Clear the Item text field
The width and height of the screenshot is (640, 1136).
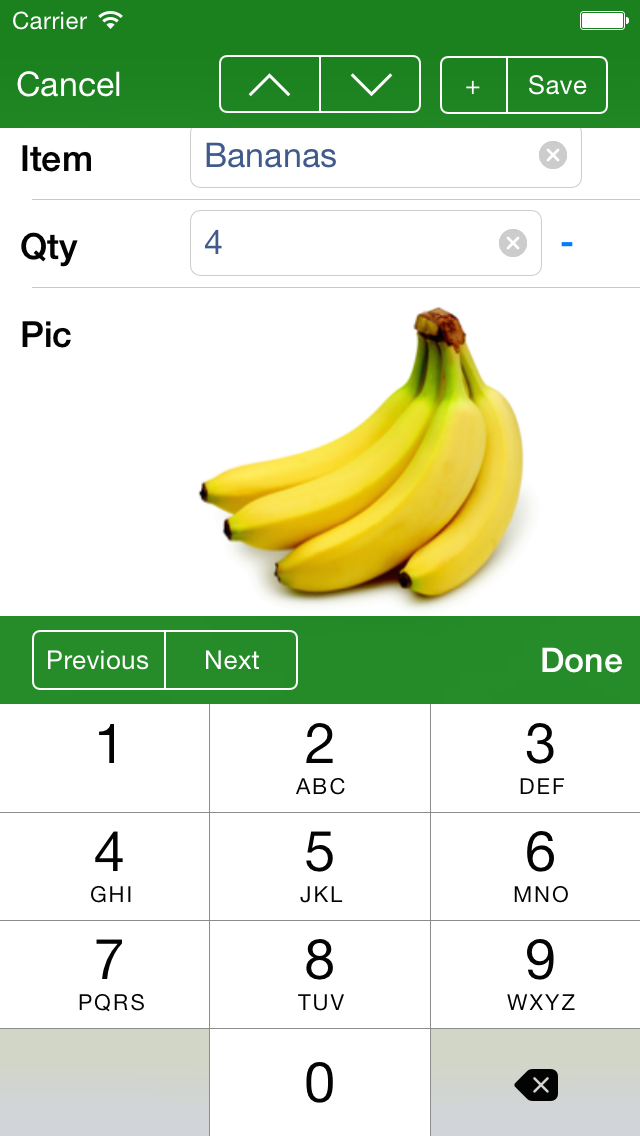click(553, 155)
